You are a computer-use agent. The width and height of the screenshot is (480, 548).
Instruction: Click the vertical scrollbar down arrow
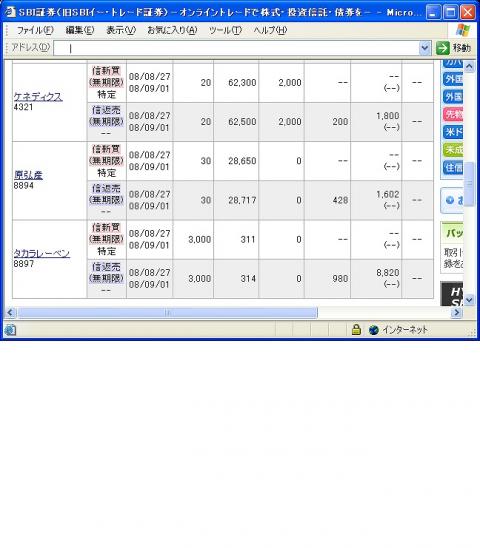469,300
